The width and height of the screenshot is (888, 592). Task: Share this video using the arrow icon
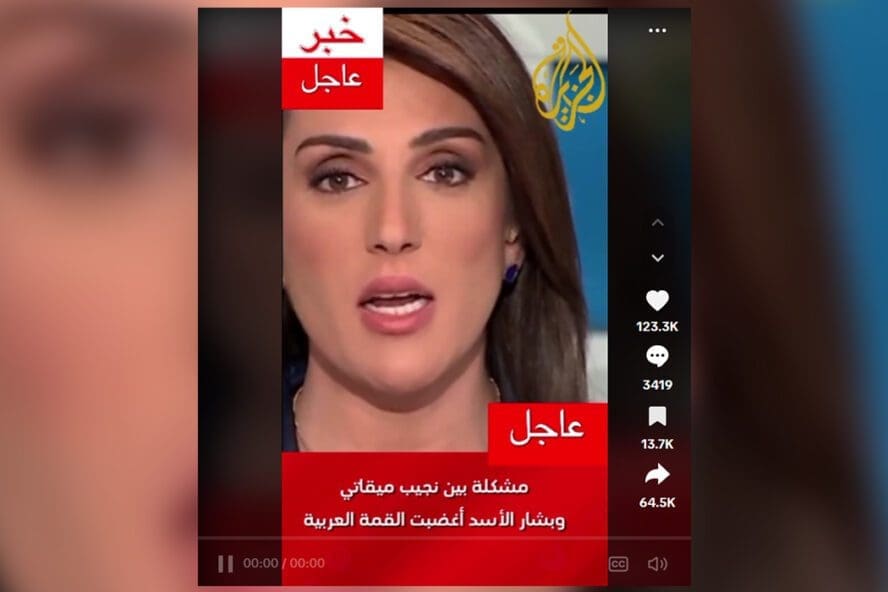(x=657, y=475)
